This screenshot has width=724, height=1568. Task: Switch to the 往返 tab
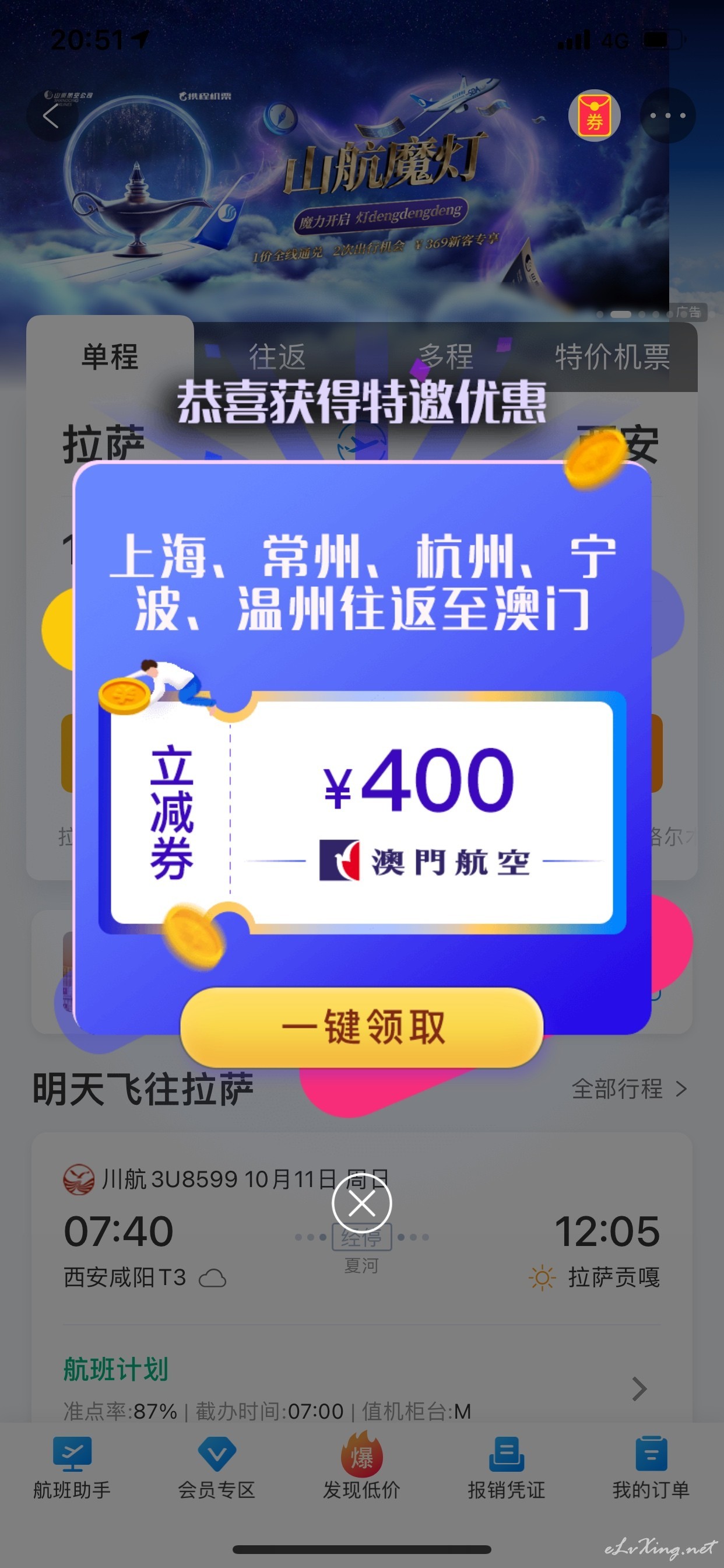(277, 356)
